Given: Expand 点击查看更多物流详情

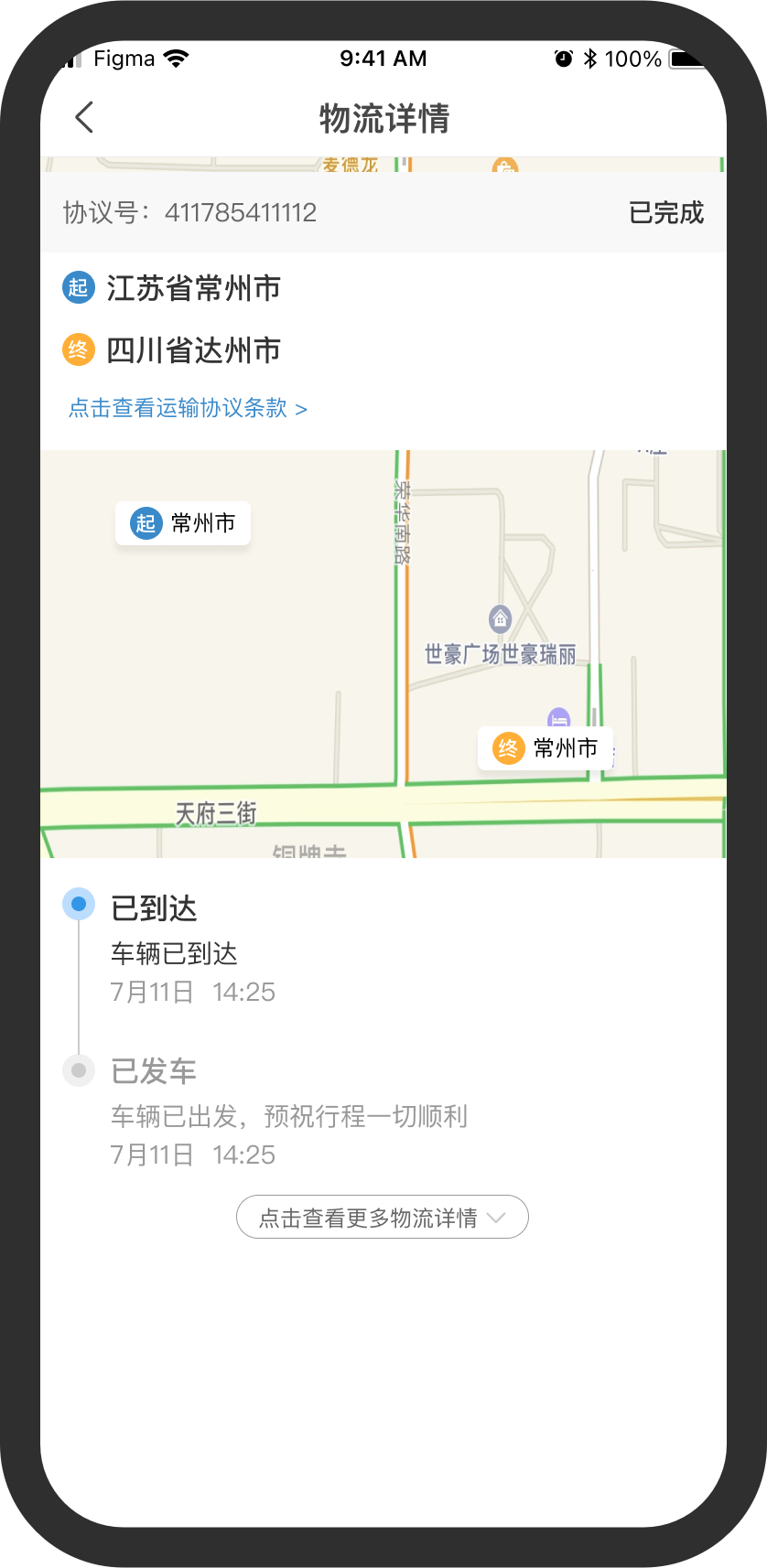Looking at the screenshot, I should (382, 1218).
